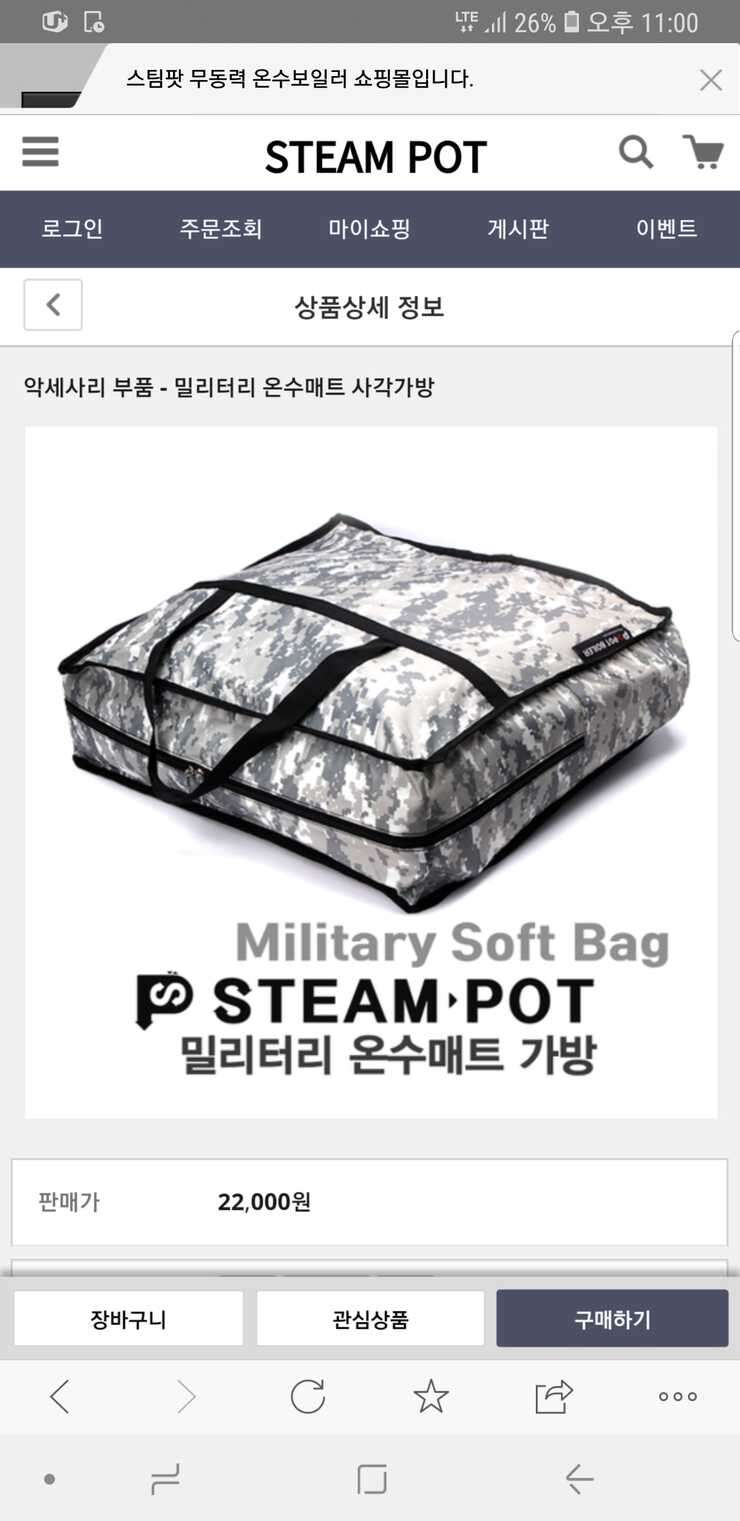Image resolution: width=740 pixels, height=1521 pixels.
Task: Go back from 상품상세 정보 page
Action: (x=53, y=305)
